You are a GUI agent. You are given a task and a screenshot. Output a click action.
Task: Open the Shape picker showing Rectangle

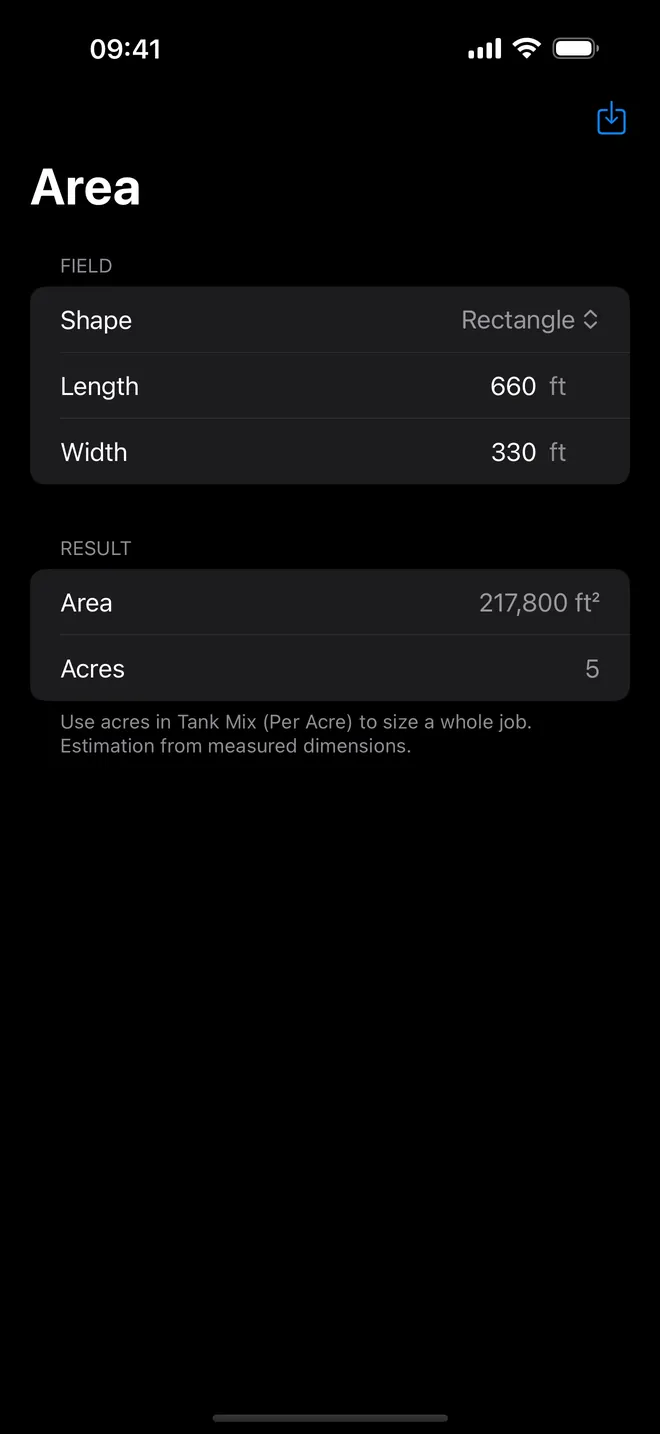click(530, 320)
